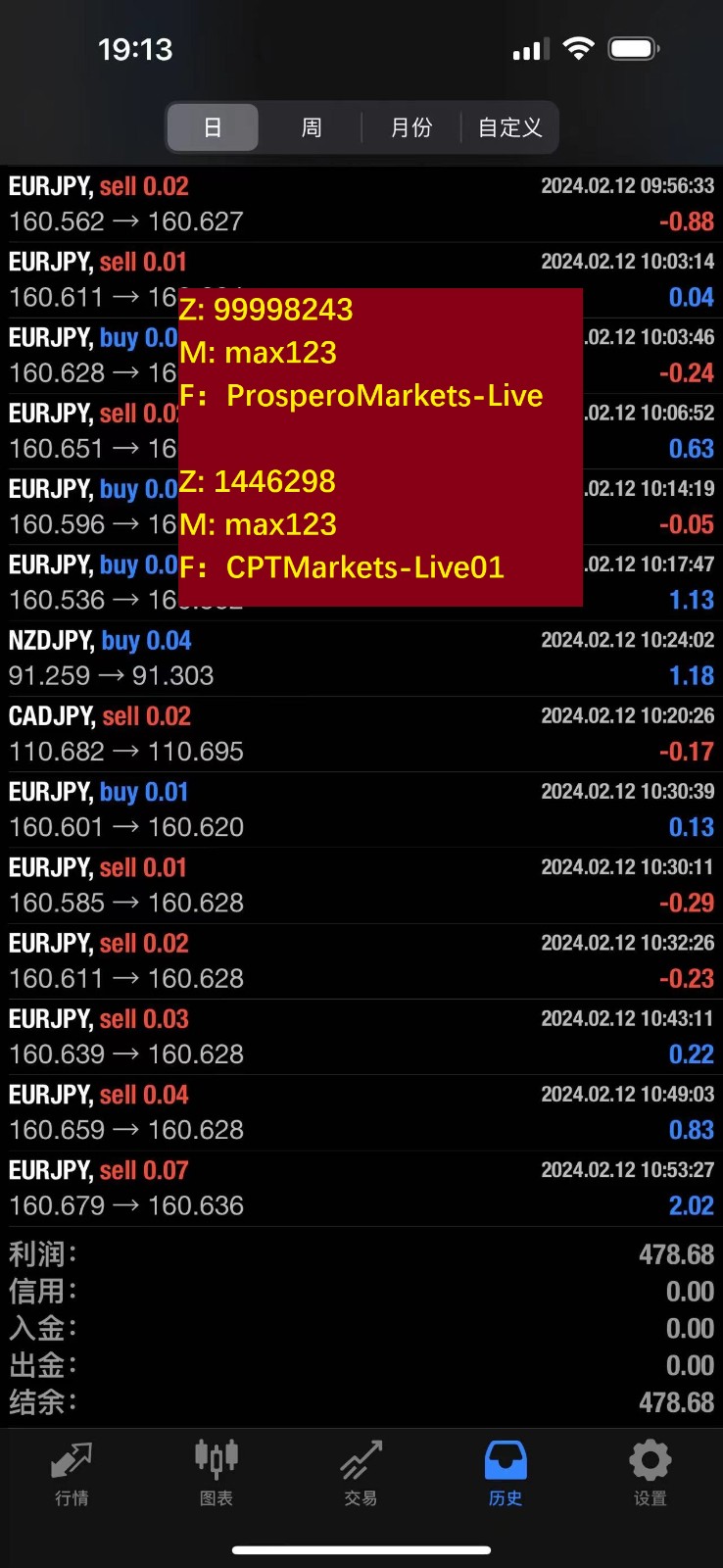723x1568 pixels.
Task: Open the EURJPY trade closed at 09:56:33
Action: [x=361, y=204]
